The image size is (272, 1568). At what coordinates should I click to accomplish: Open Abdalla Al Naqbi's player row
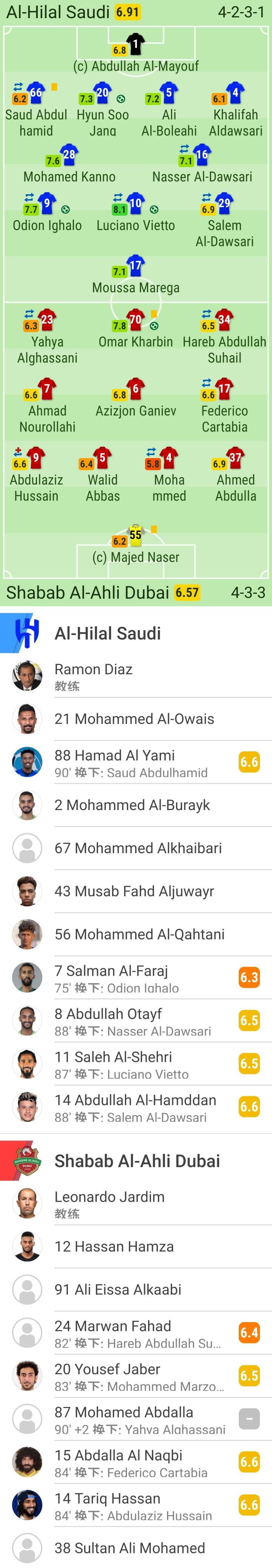click(x=136, y=1462)
